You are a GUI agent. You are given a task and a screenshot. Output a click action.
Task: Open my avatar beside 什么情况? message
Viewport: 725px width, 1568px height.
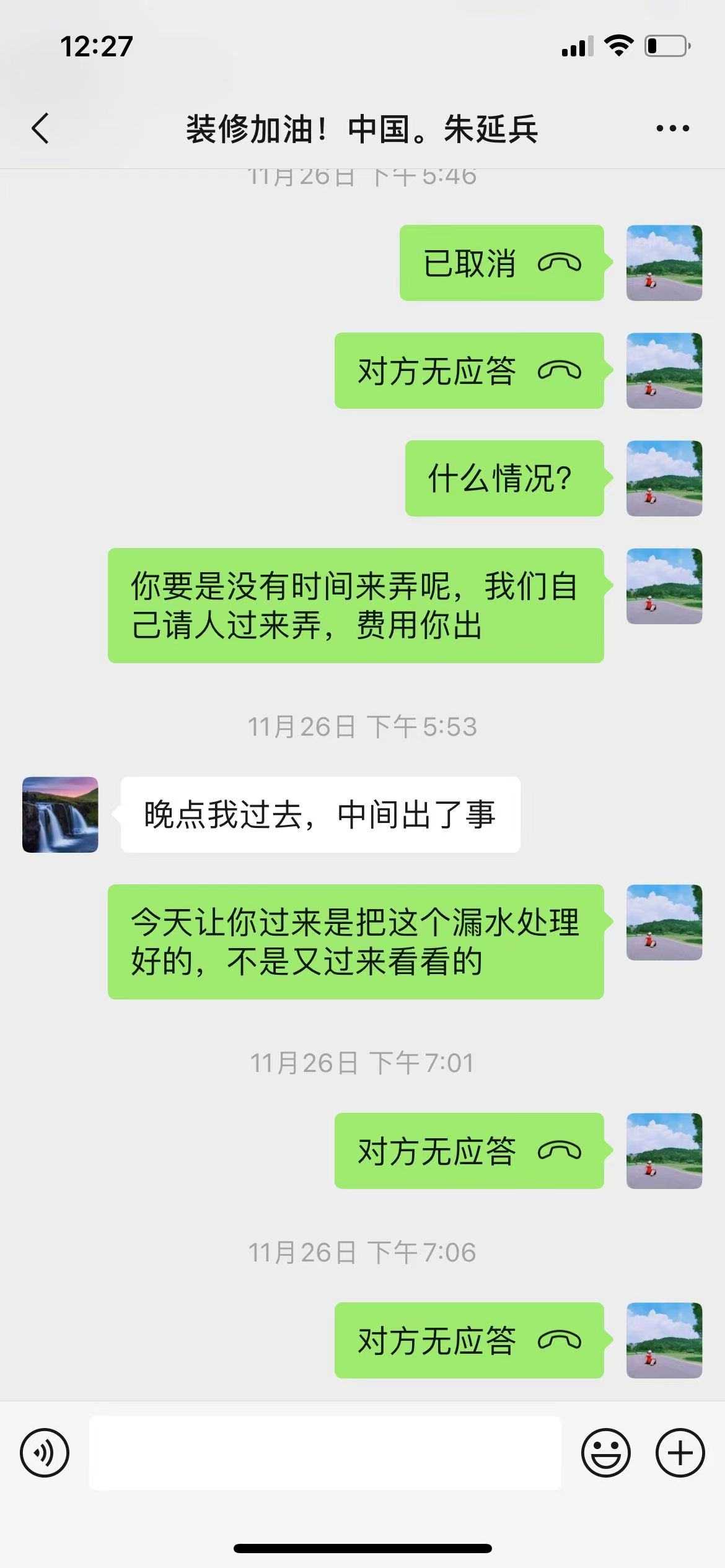664,478
